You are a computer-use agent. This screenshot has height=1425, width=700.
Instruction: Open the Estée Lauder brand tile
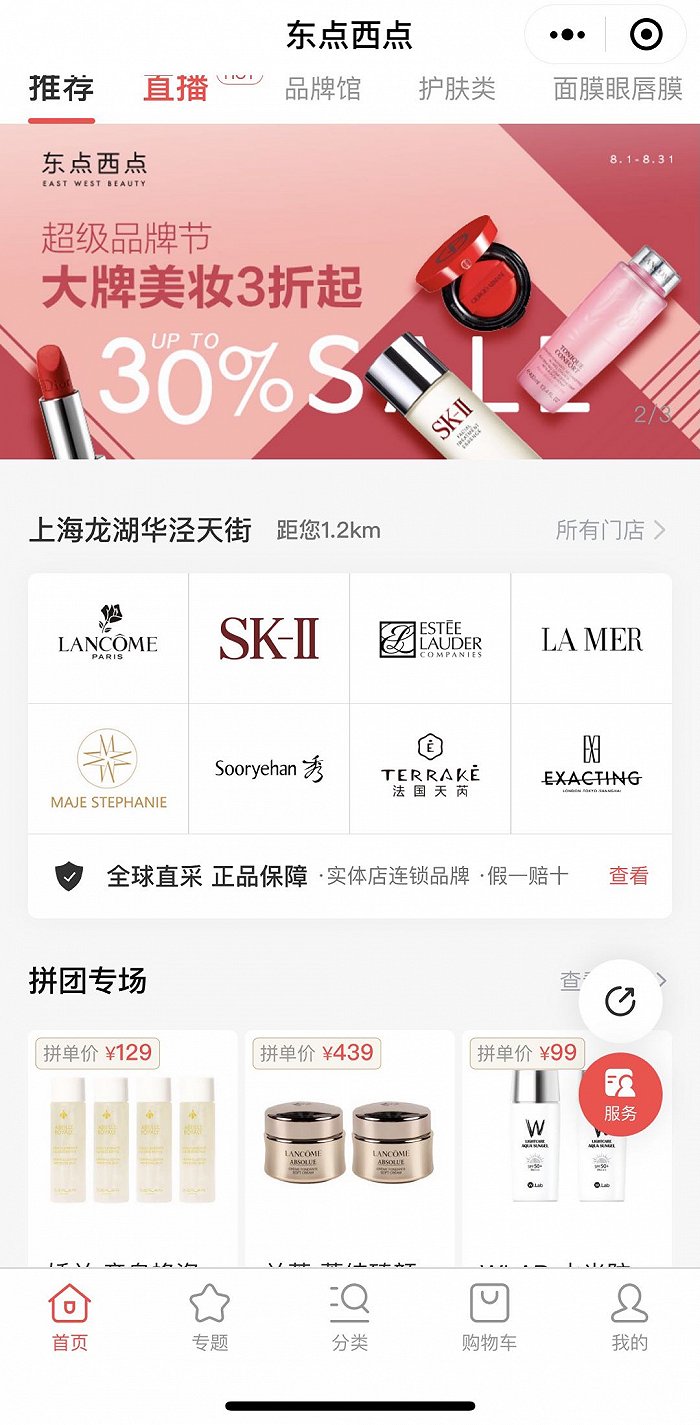(x=430, y=638)
